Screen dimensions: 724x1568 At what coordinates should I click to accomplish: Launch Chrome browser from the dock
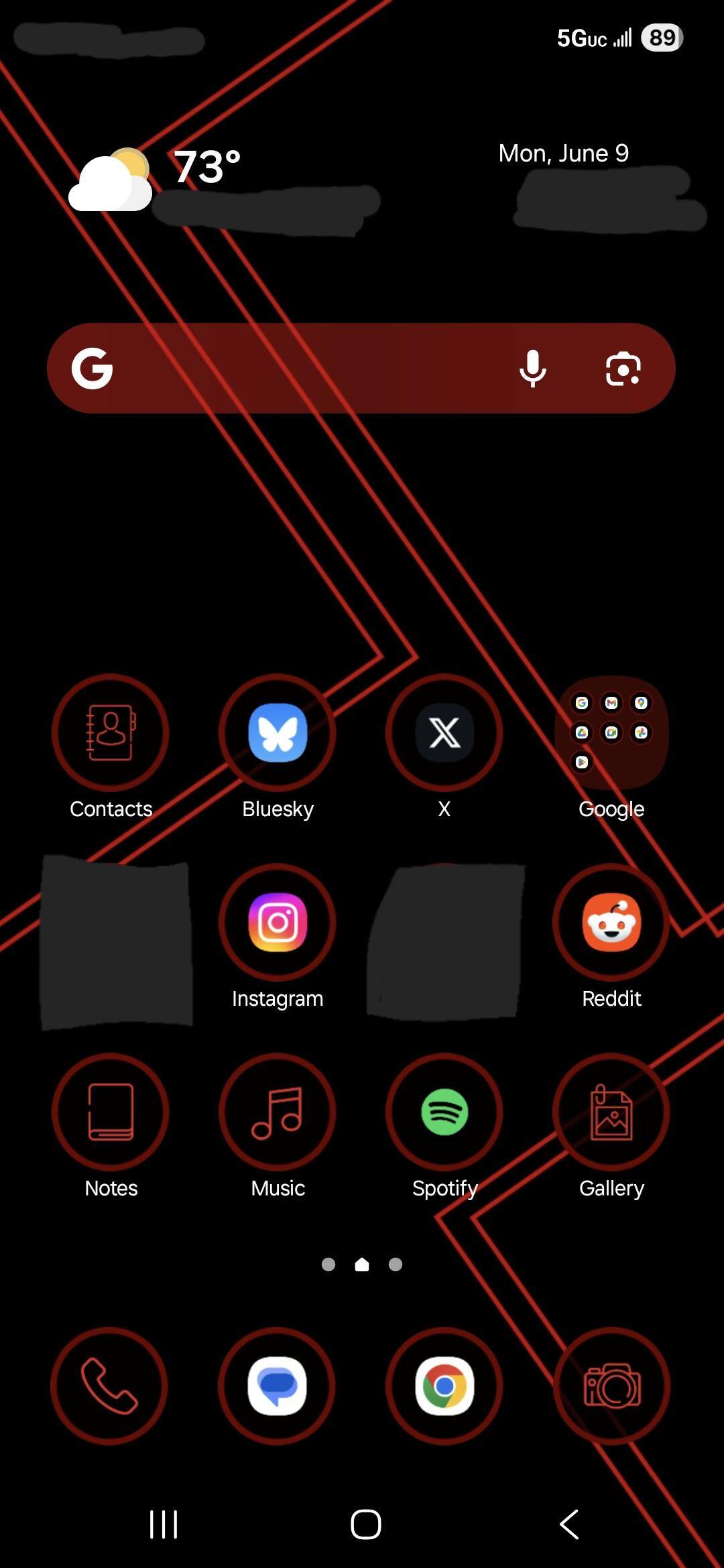pos(444,1386)
